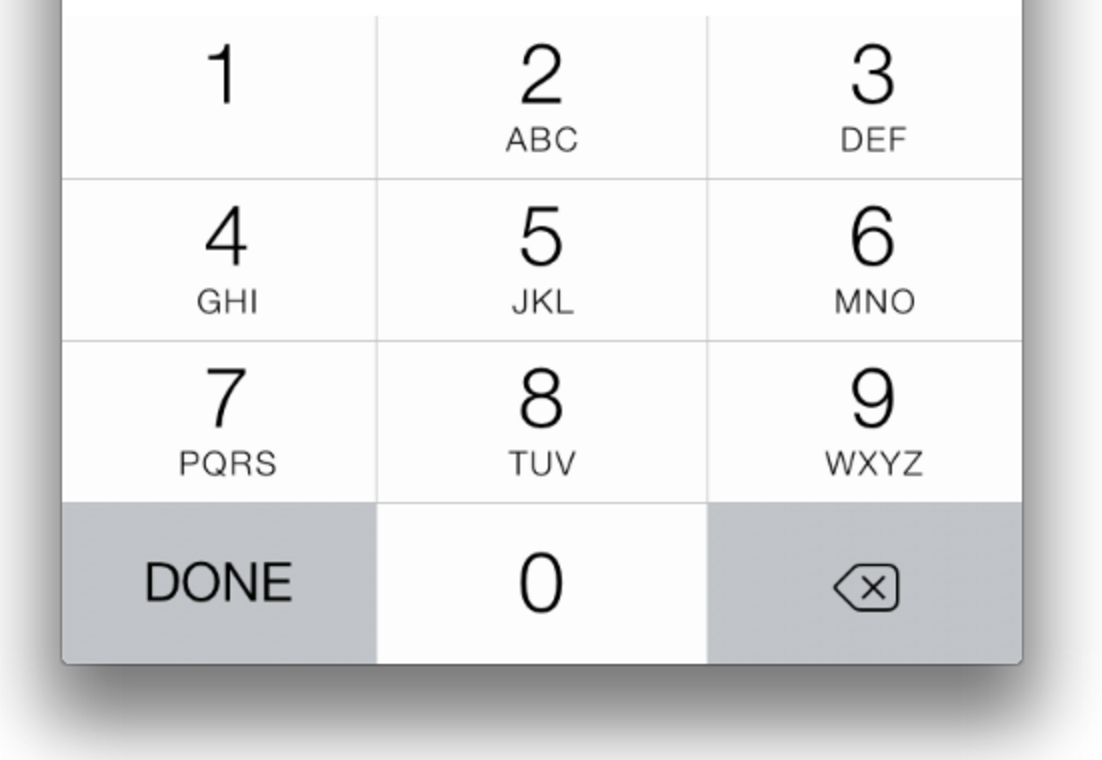Screen dimensions: 1102x760
Task: Tap the 7 PQRS key
Action: [220, 421]
